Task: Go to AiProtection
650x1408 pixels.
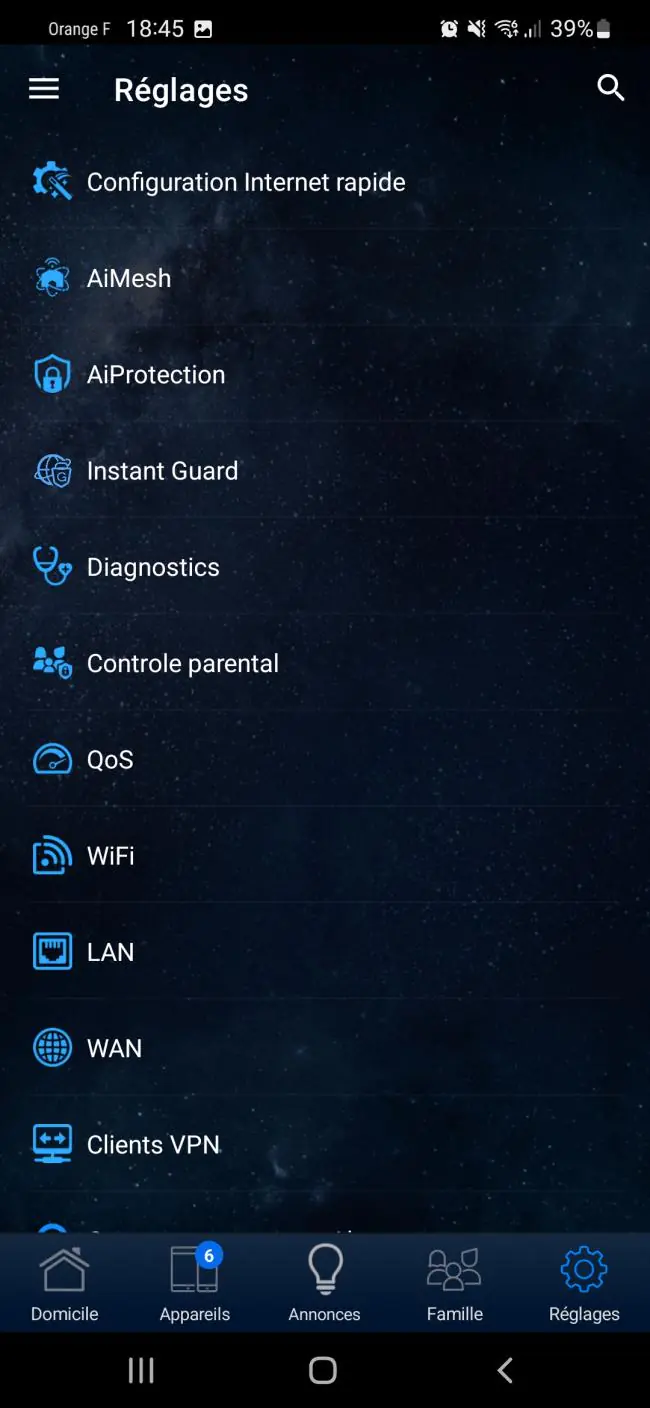Action: [x=325, y=374]
